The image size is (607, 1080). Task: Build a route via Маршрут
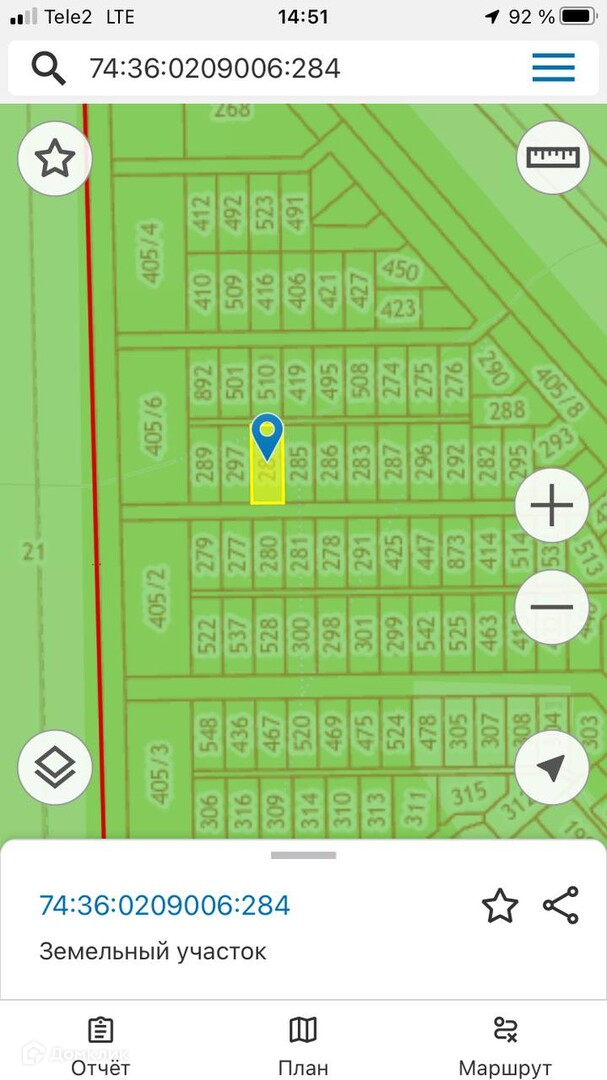click(505, 1045)
